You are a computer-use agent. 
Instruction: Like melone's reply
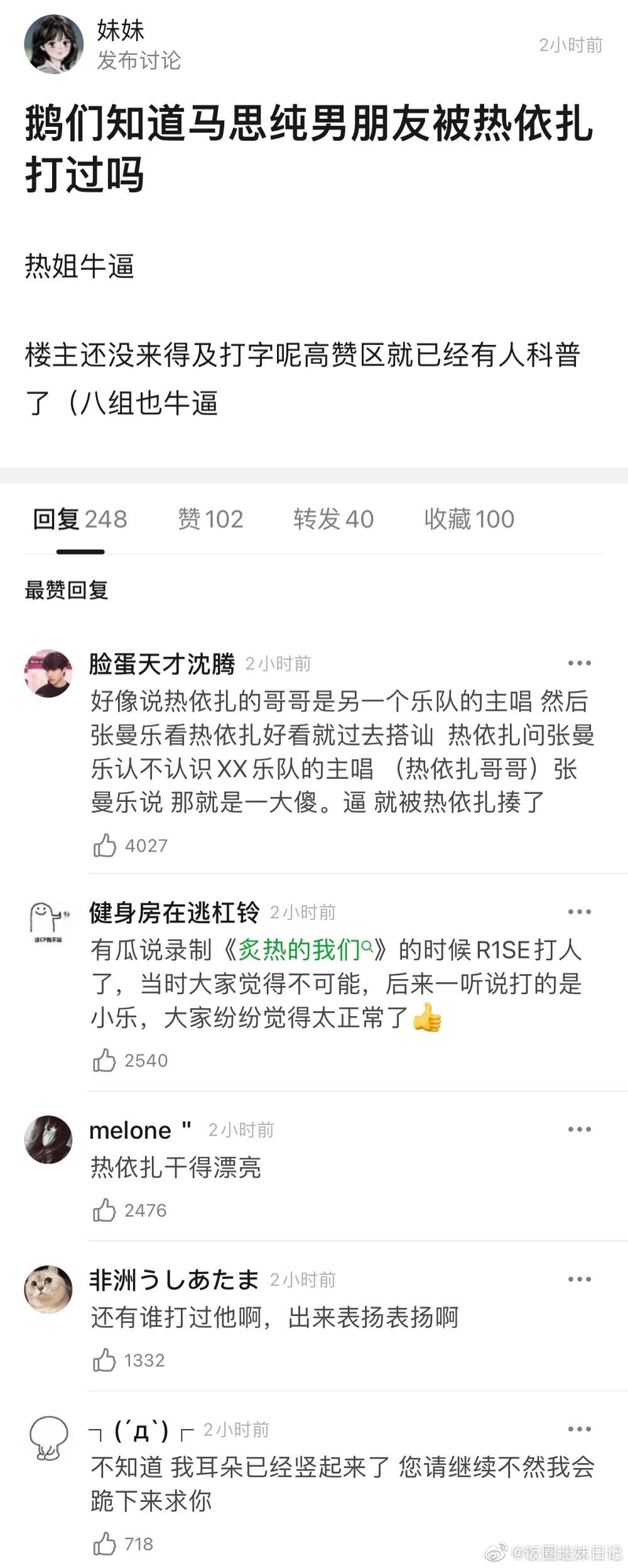(x=105, y=1210)
